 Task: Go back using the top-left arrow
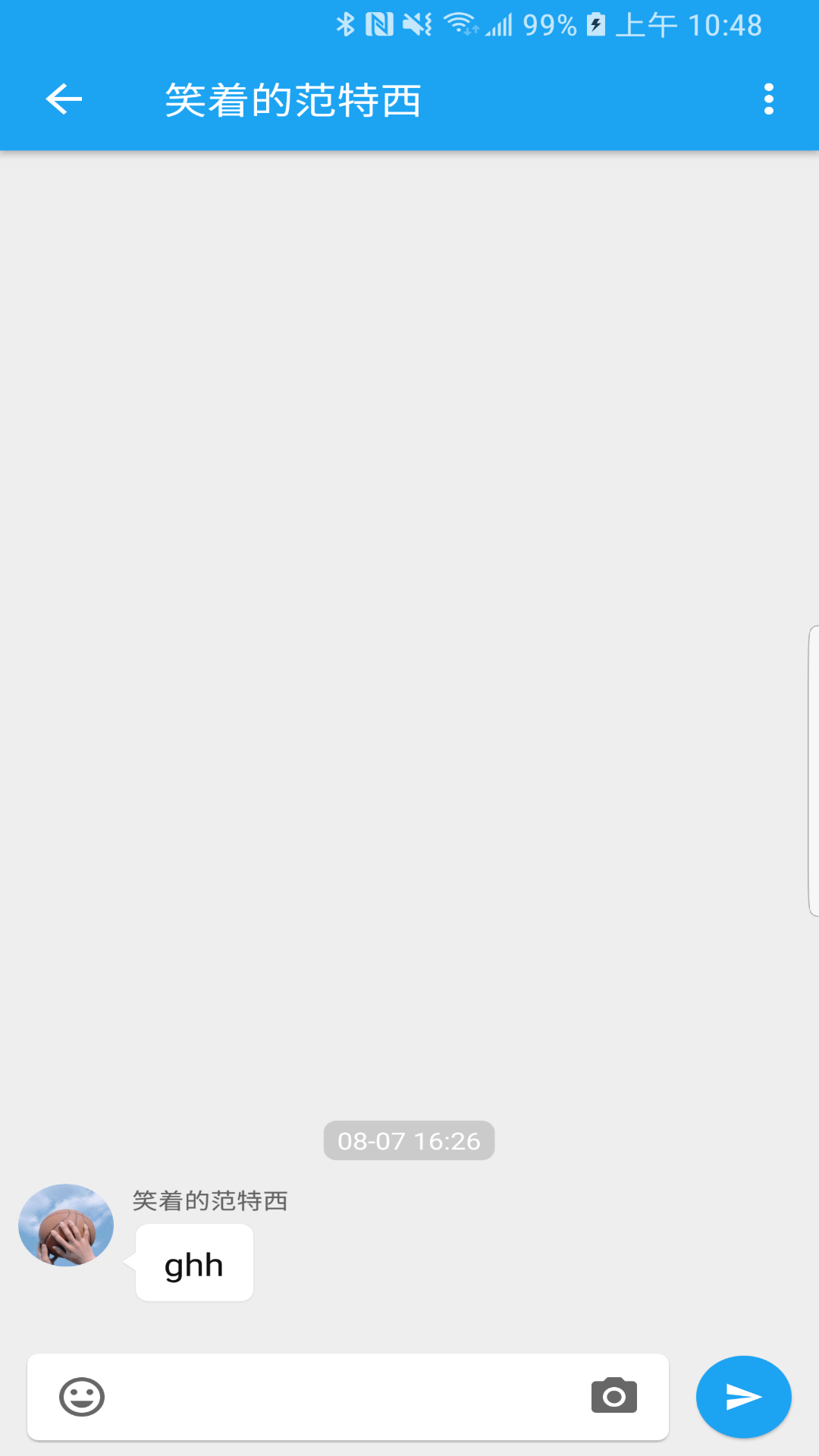64,99
